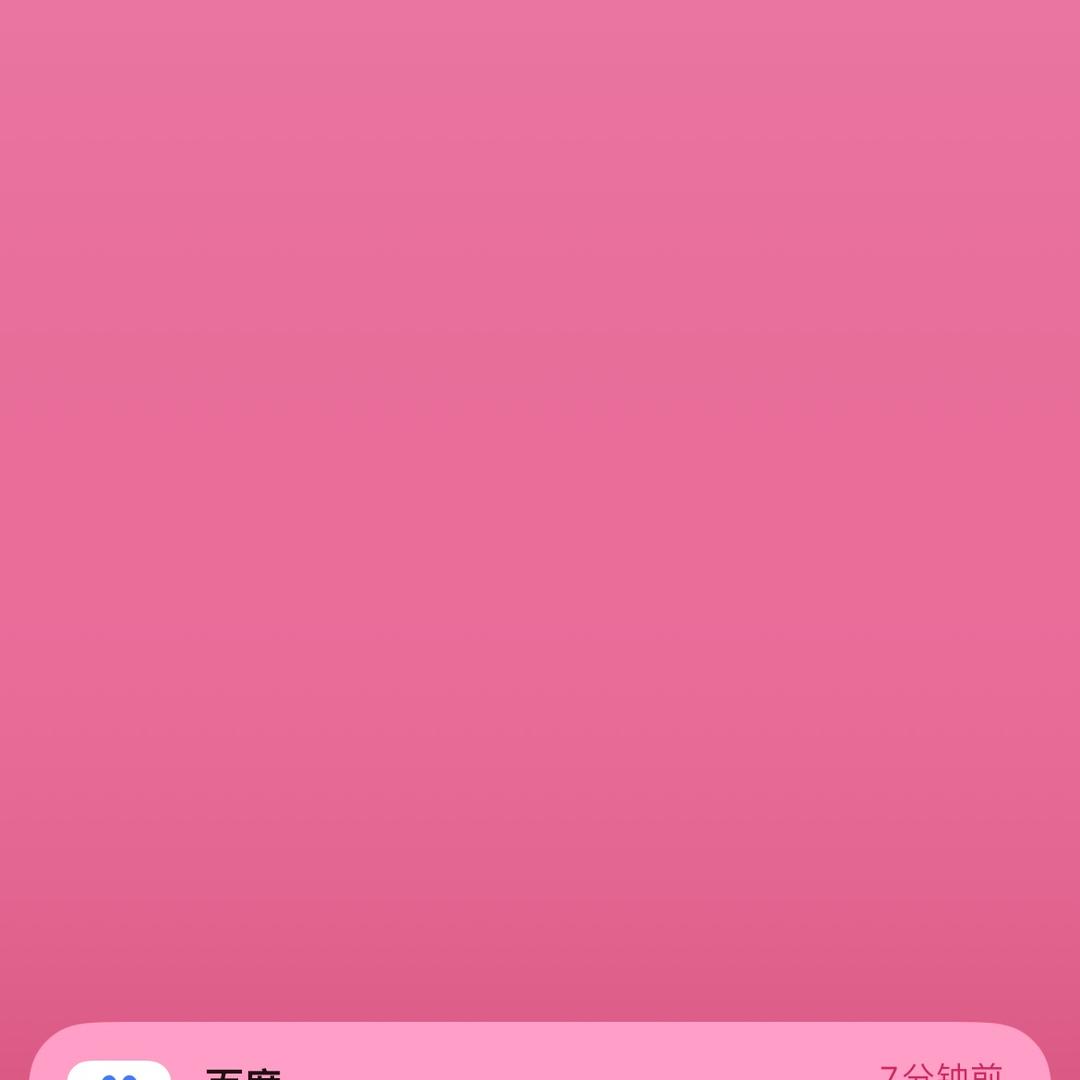Open the Baidu notification from 7 minutes ago

coord(540,1052)
